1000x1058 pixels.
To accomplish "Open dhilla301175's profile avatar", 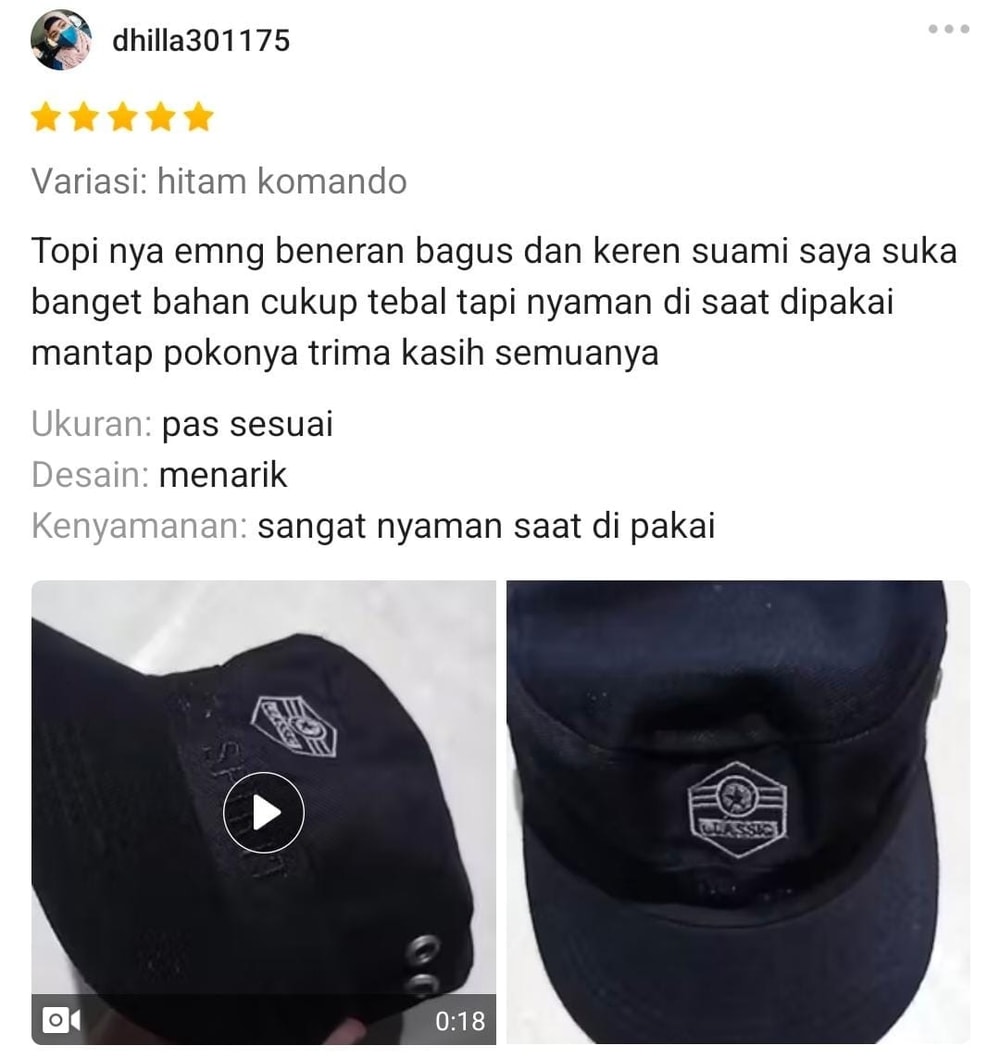I will (x=61, y=41).
